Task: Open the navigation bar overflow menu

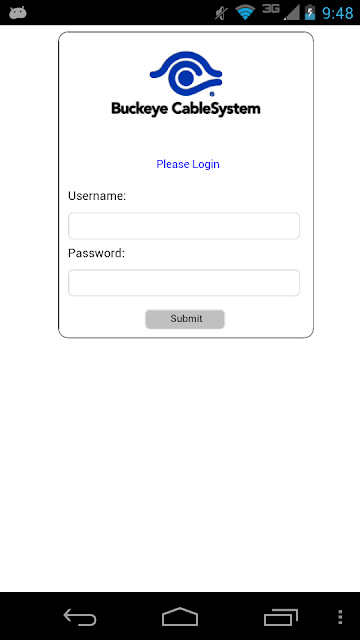Action: click(340, 617)
